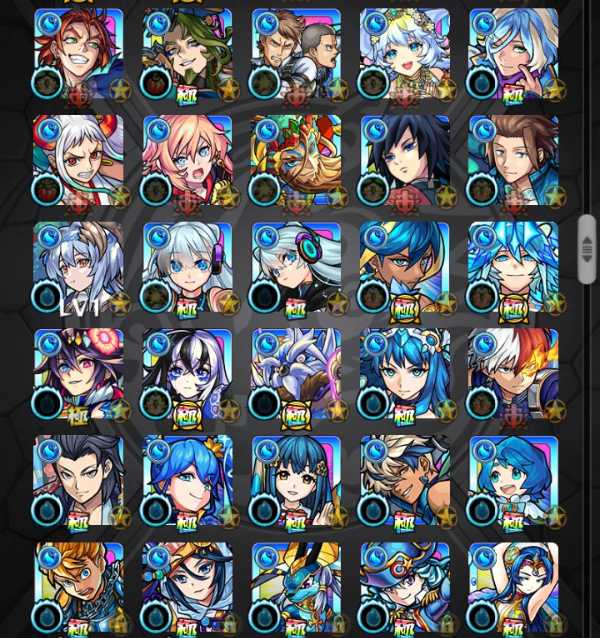This screenshot has height=638, width=600.
Task: Pick the character with teal round headphones
Action: pyautogui.click(x=296, y=267)
